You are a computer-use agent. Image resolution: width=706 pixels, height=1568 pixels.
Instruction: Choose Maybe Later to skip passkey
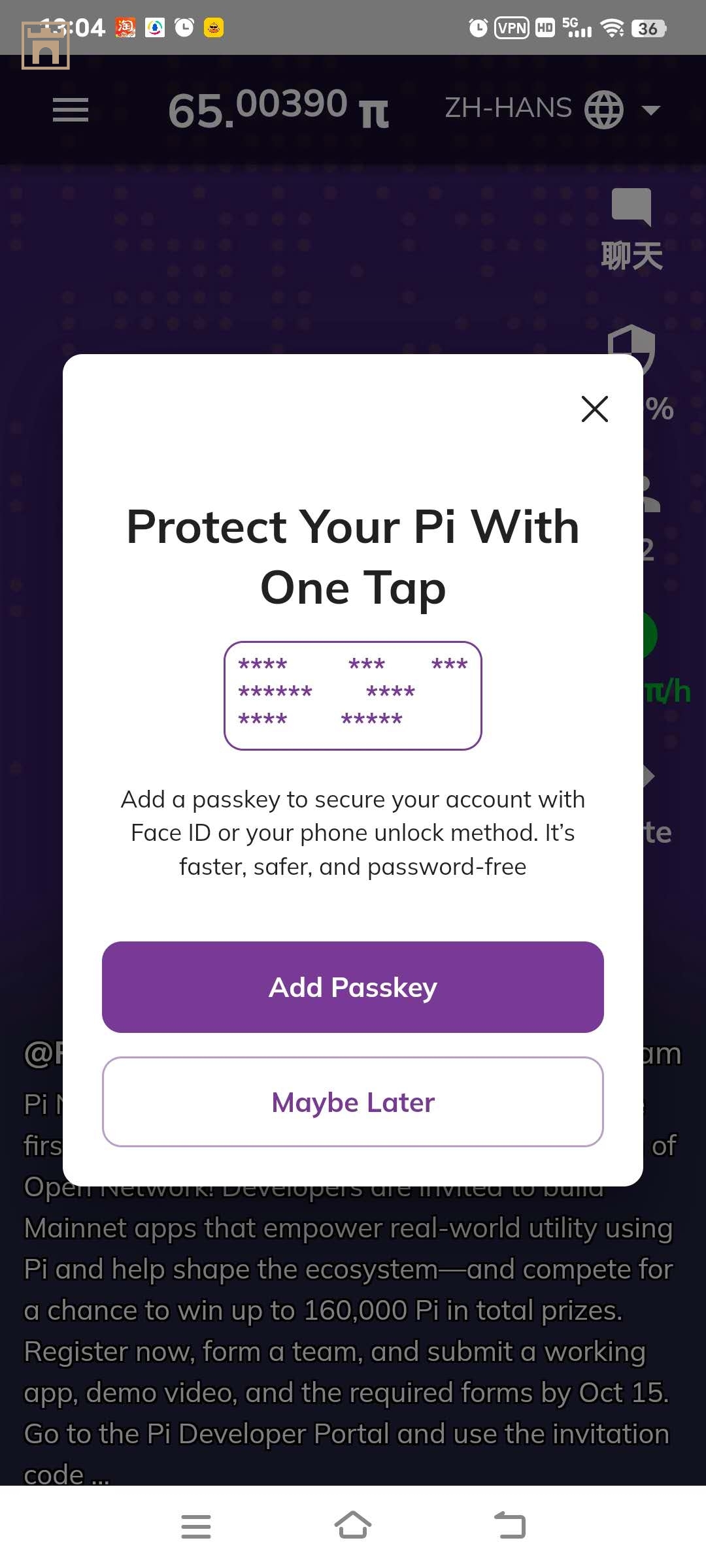point(353,1102)
